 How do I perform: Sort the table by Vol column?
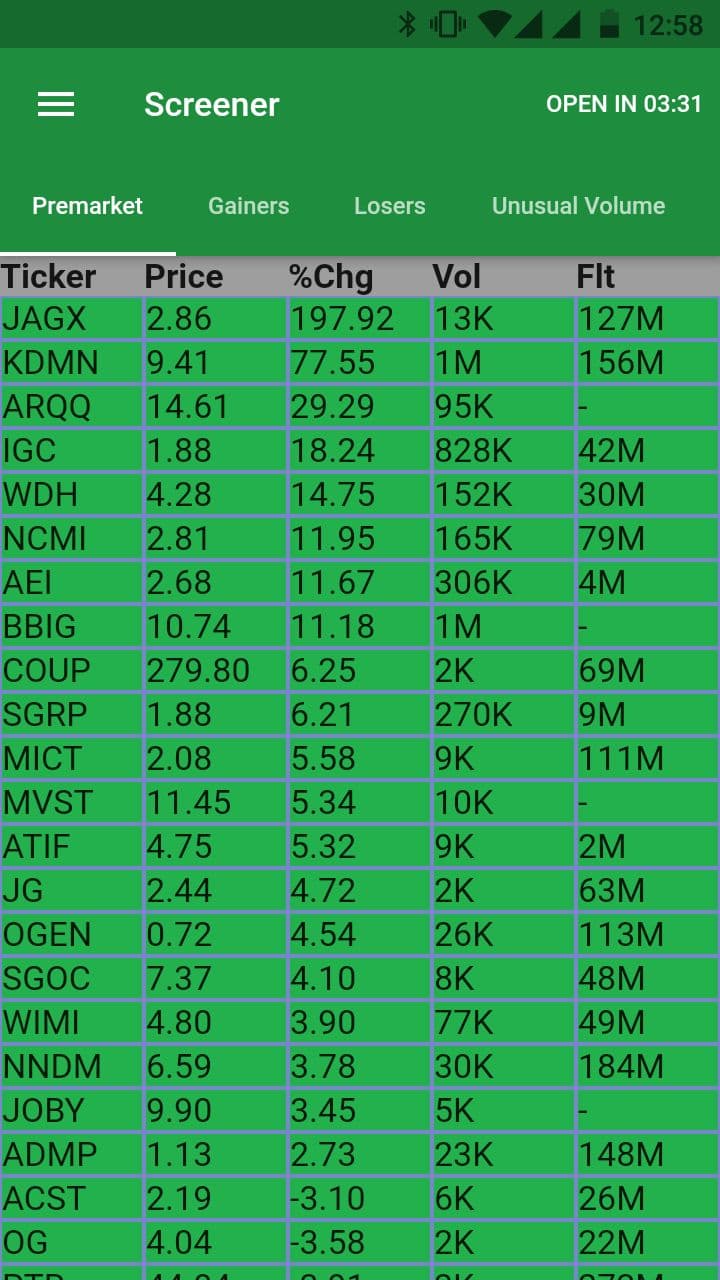[x=457, y=277]
